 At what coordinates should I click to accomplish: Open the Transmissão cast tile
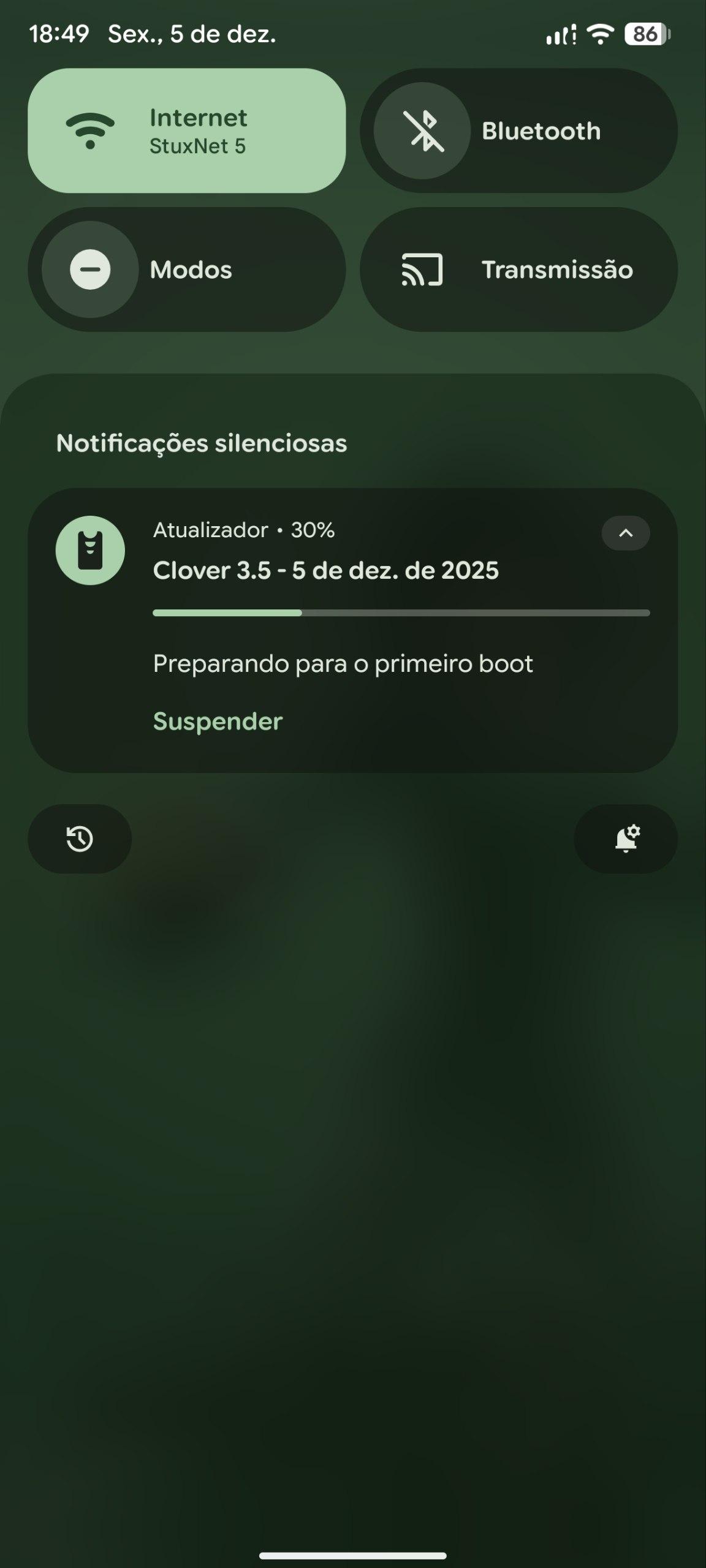point(518,269)
